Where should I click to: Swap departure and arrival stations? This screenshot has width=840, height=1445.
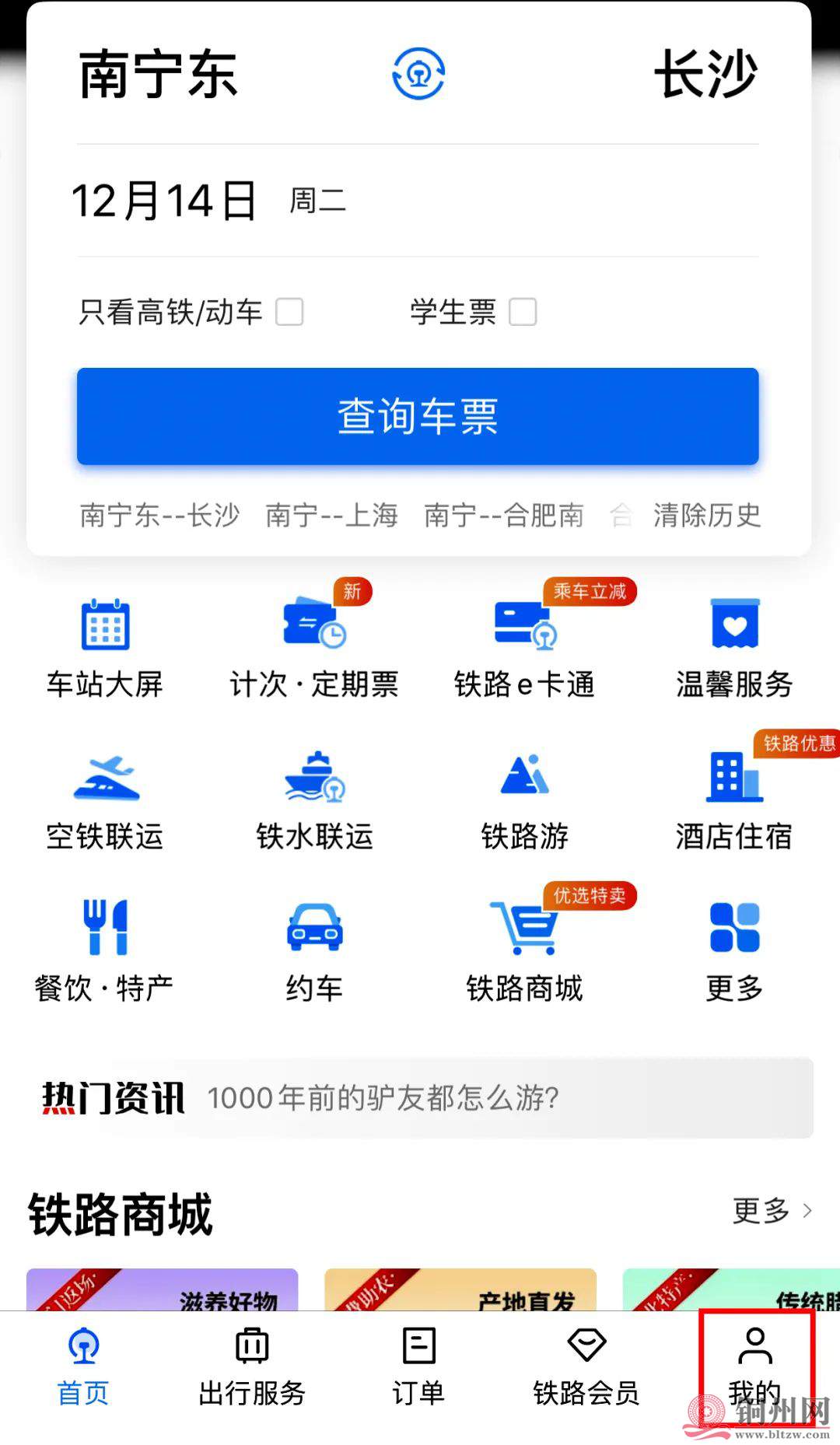click(x=418, y=74)
